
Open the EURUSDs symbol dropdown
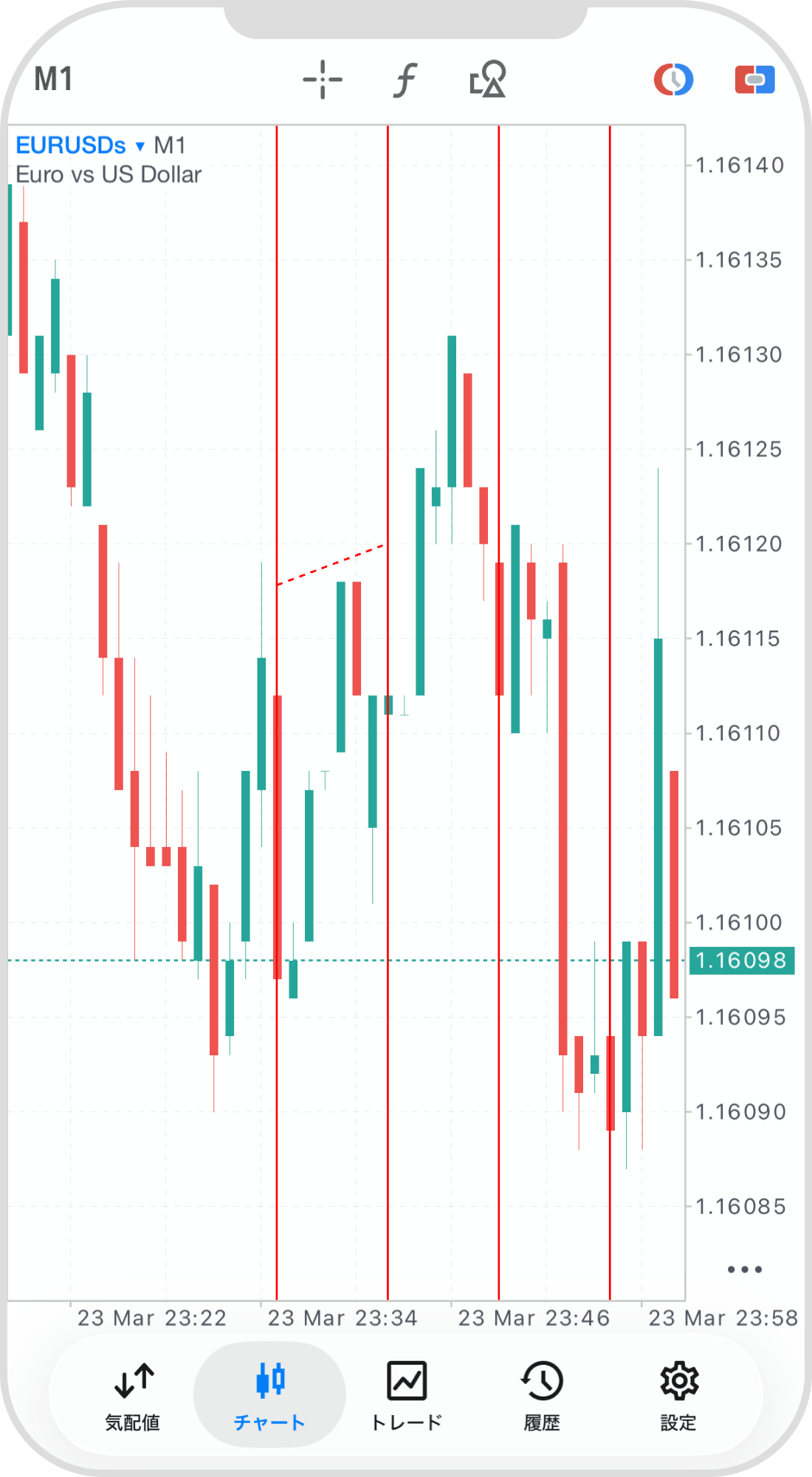[x=81, y=145]
